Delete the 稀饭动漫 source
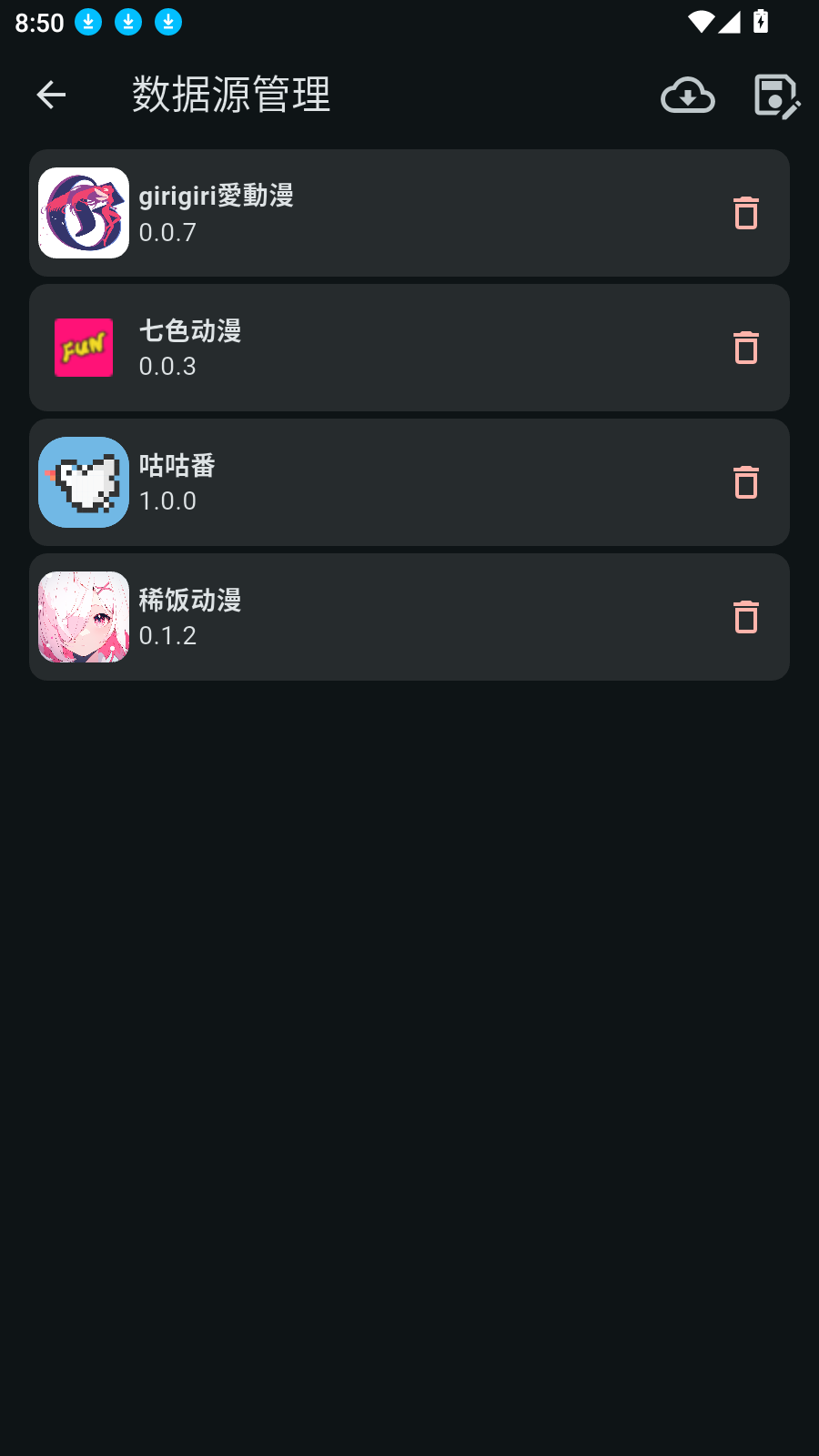 (746, 617)
